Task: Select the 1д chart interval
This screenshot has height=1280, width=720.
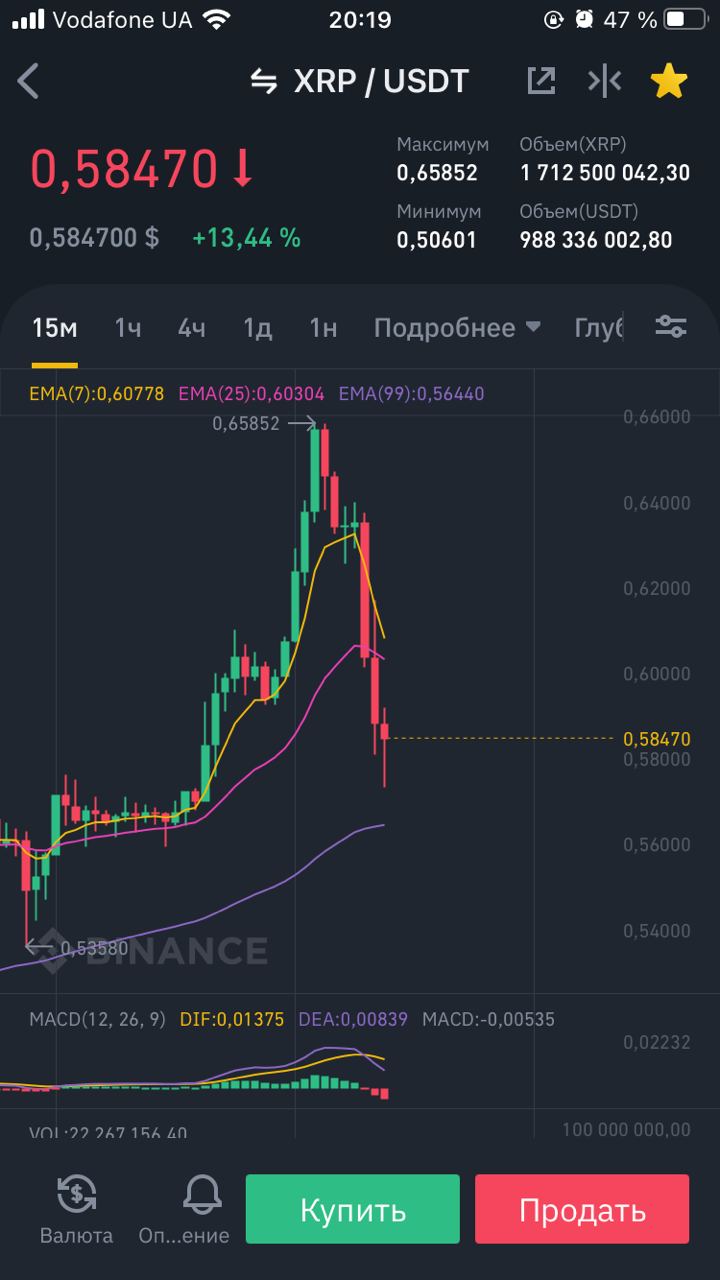Action: 258,328
